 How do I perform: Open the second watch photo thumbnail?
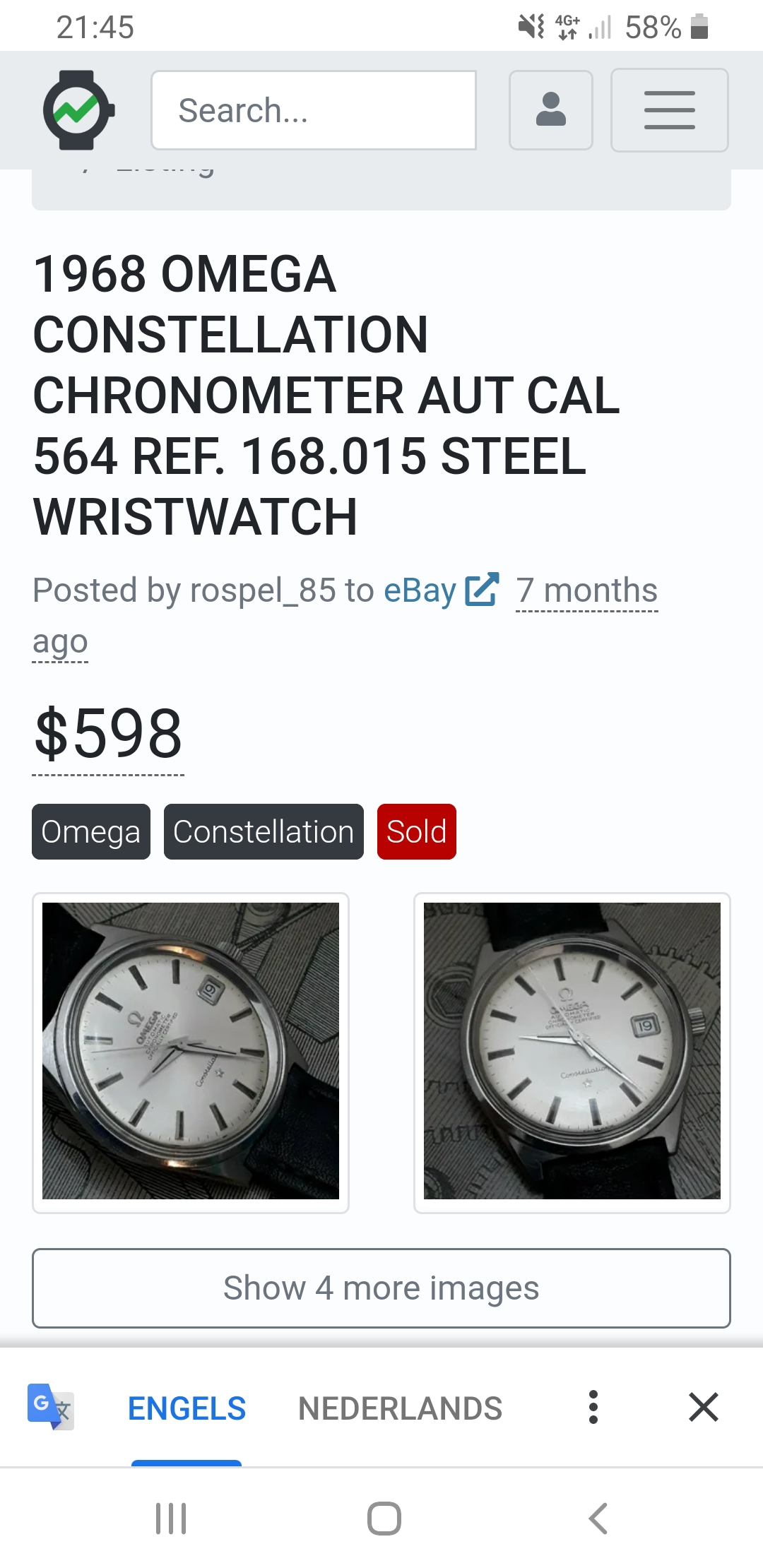click(572, 1052)
